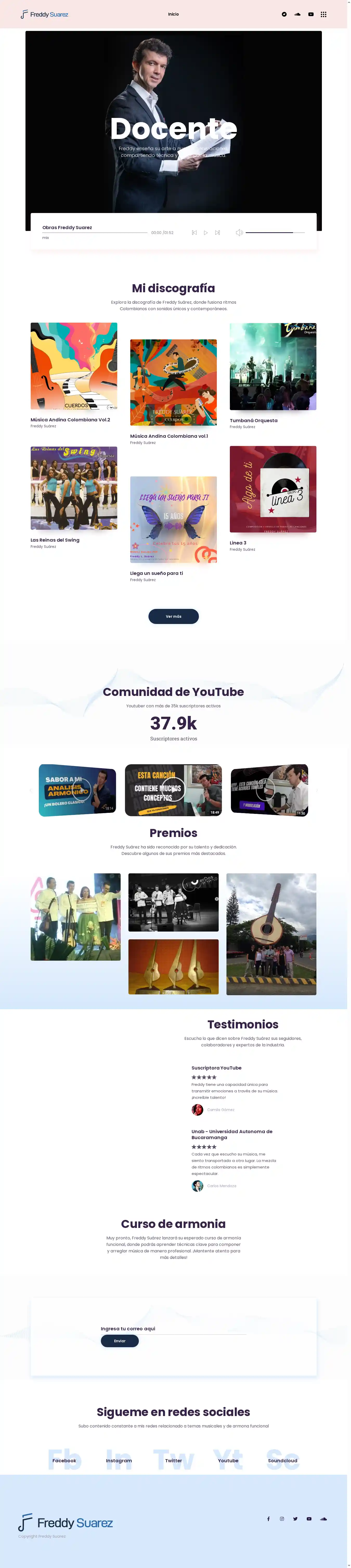The image size is (351, 1568).
Task: Open the Instagram social link
Action: click(119, 1460)
